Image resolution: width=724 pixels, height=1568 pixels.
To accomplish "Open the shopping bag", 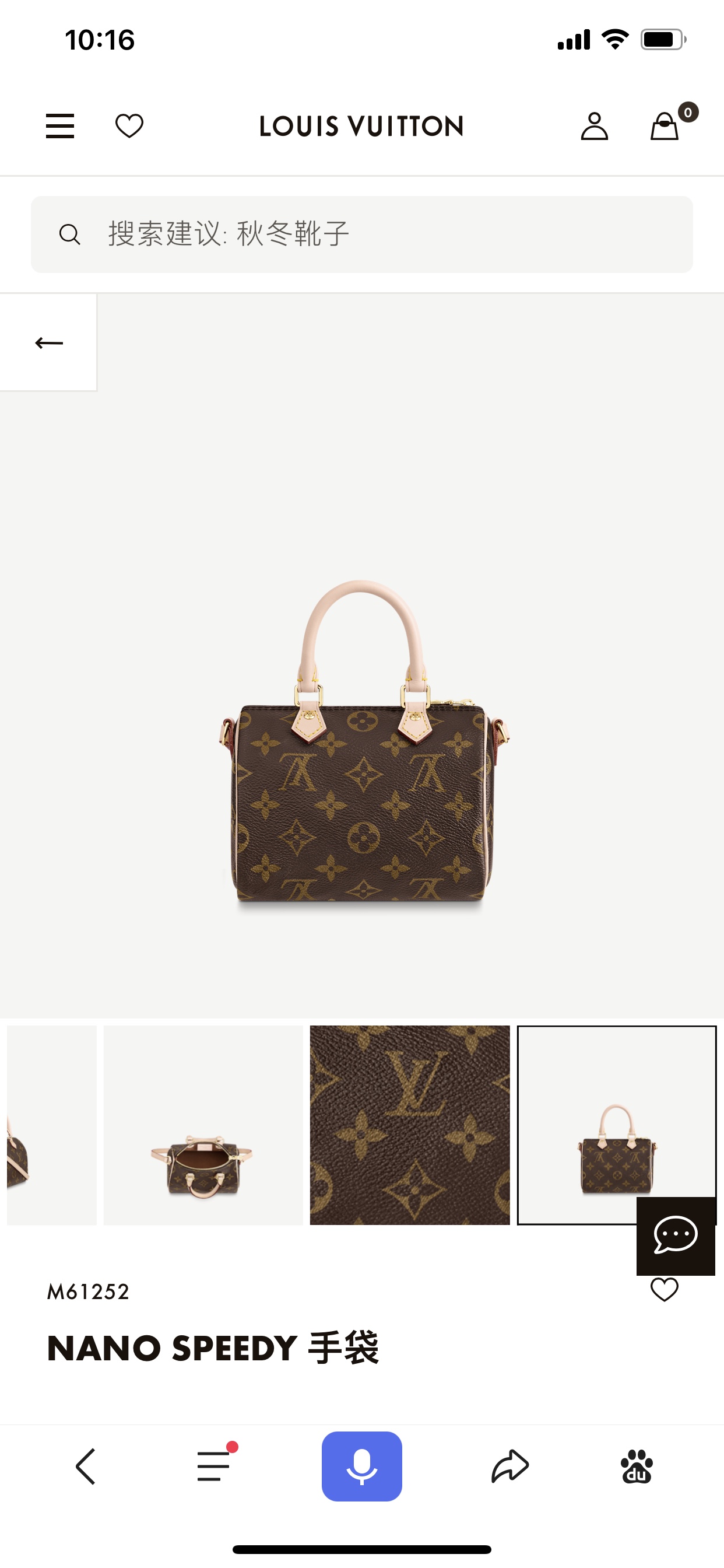I will (x=665, y=126).
